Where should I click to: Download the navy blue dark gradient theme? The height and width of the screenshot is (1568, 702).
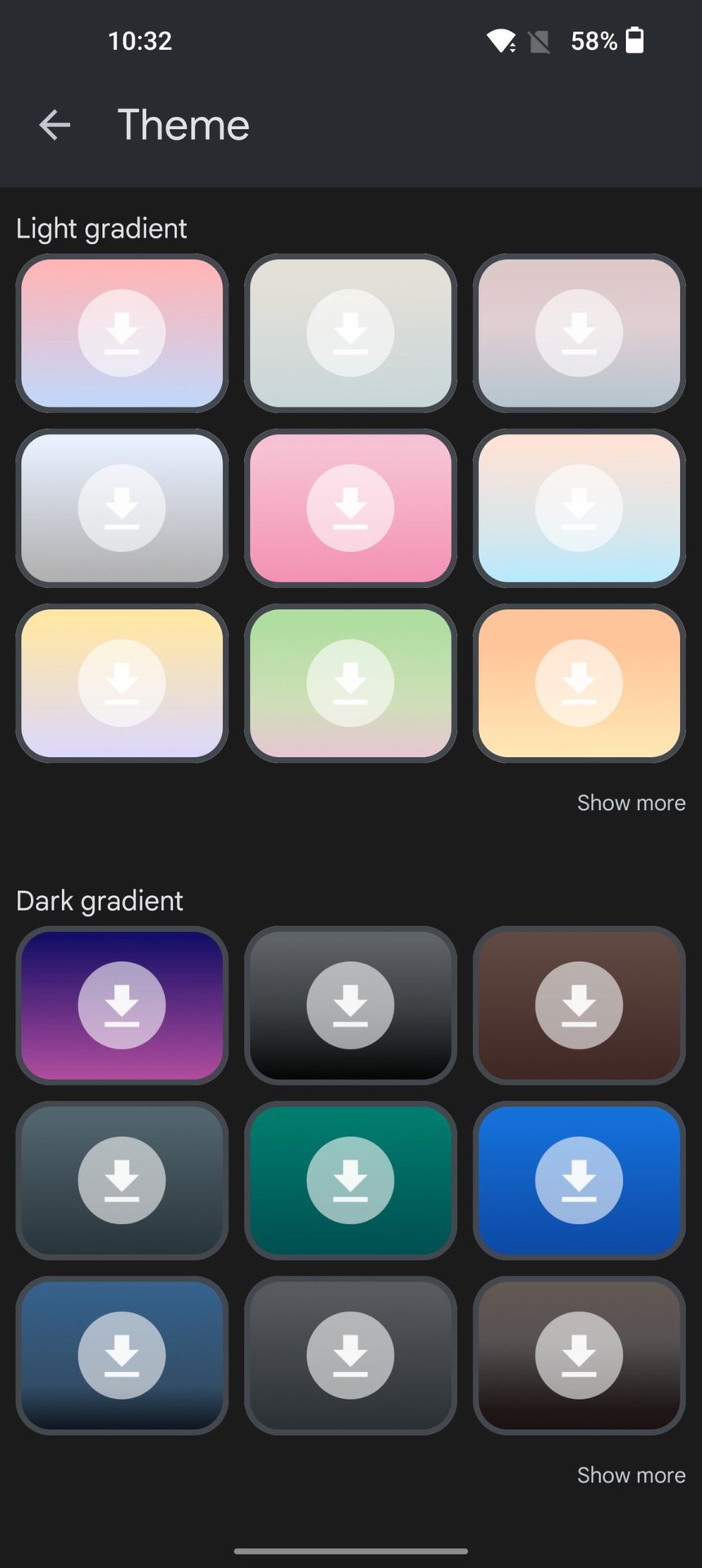click(x=122, y=1355)
